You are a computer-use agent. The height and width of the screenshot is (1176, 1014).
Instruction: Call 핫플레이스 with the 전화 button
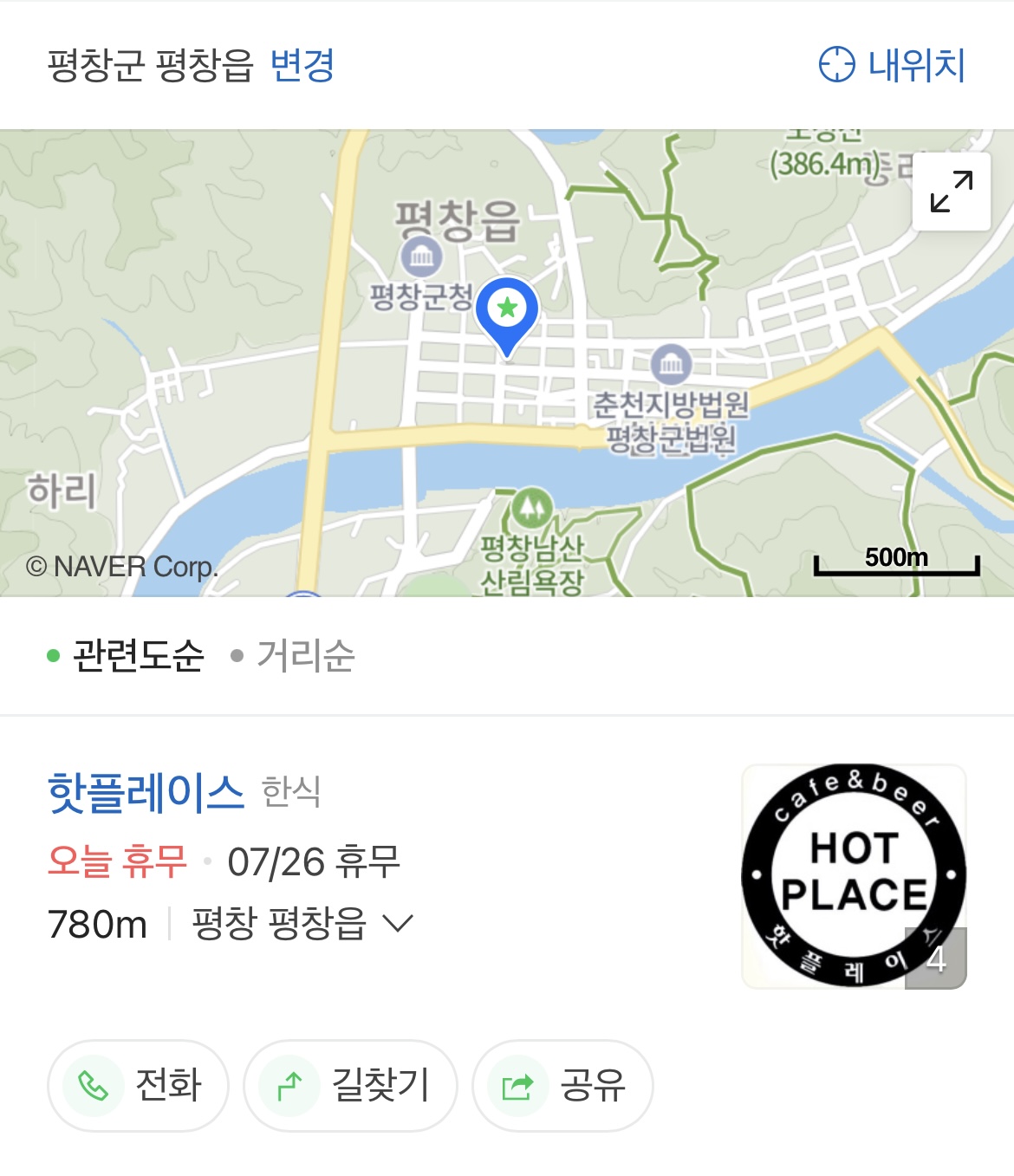pos(139,1085)
